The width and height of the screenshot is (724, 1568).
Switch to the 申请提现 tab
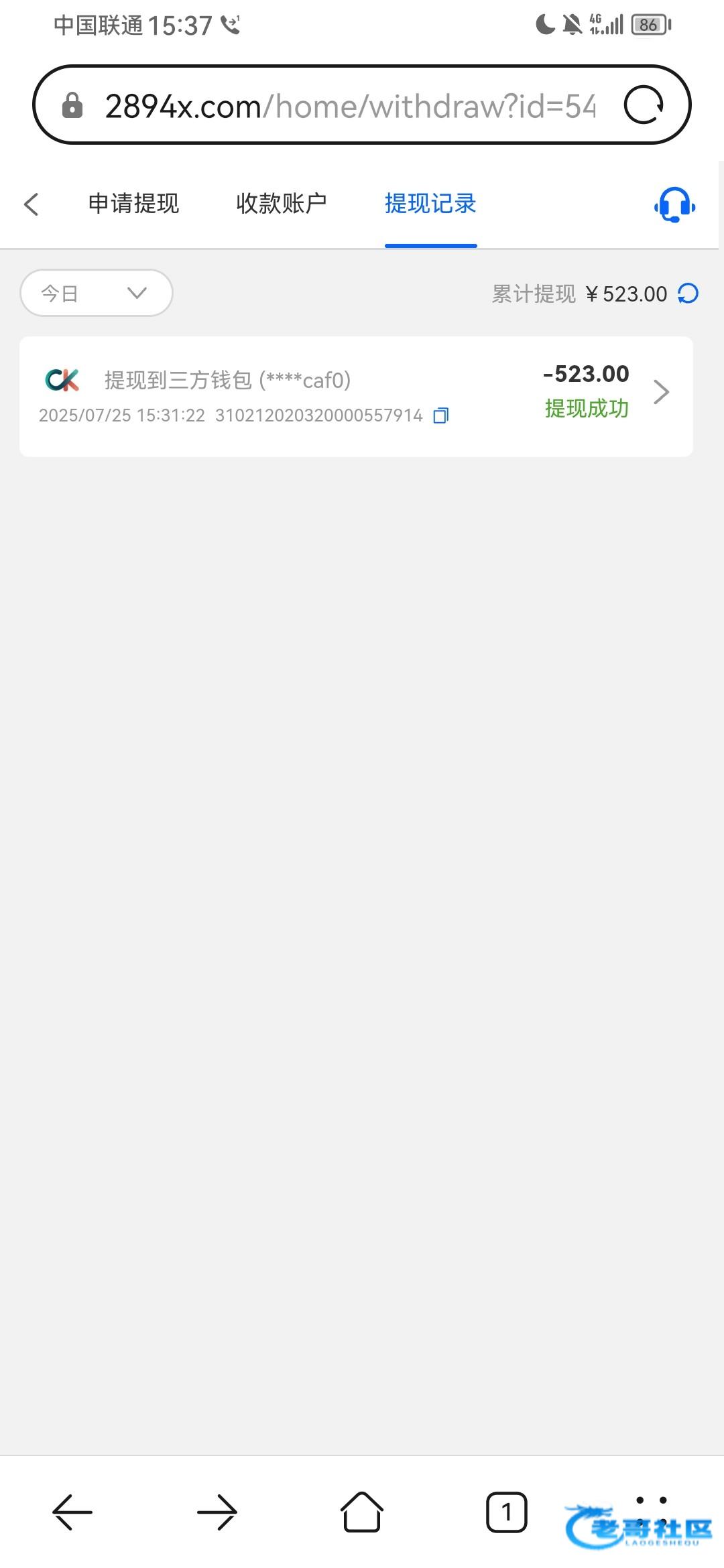pos(133,204)
